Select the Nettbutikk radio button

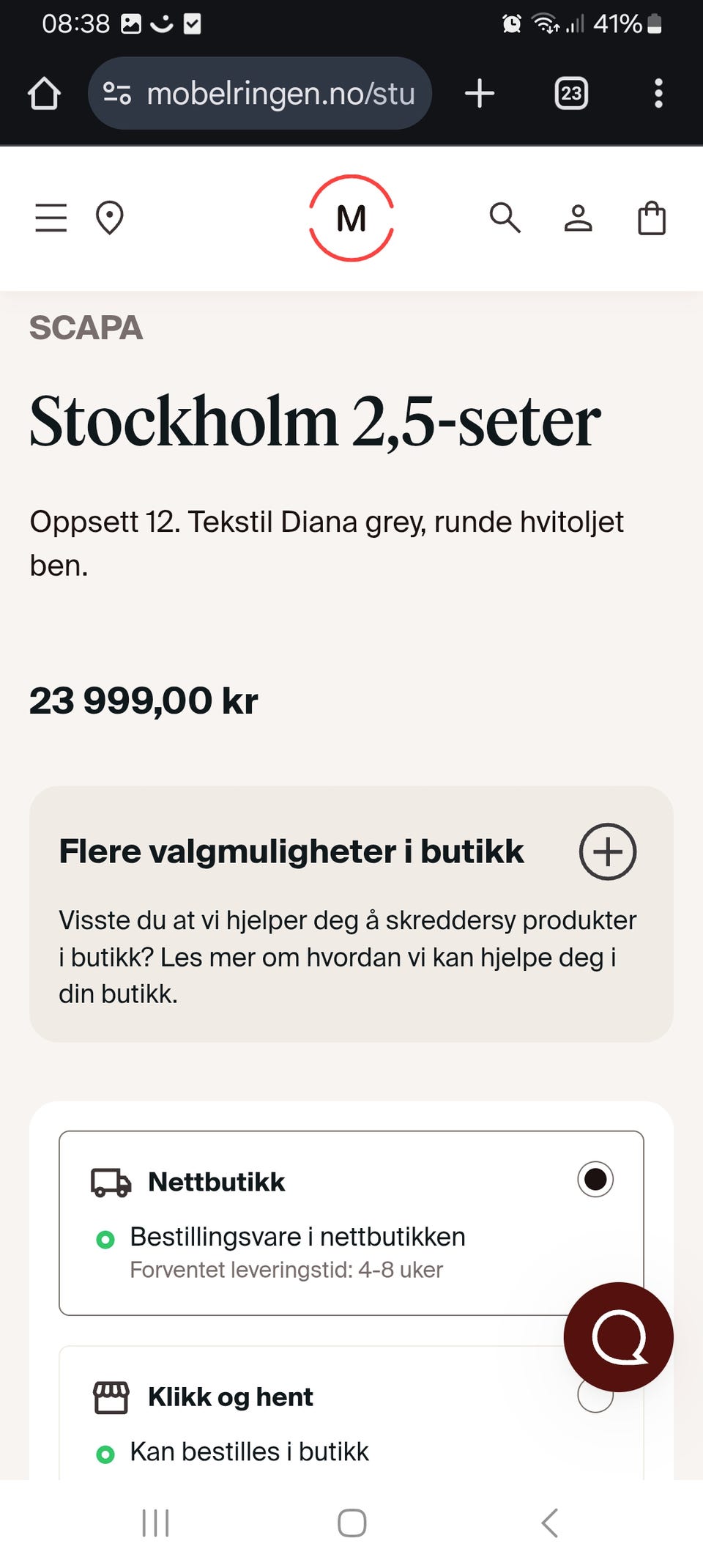pos(595,1178)
